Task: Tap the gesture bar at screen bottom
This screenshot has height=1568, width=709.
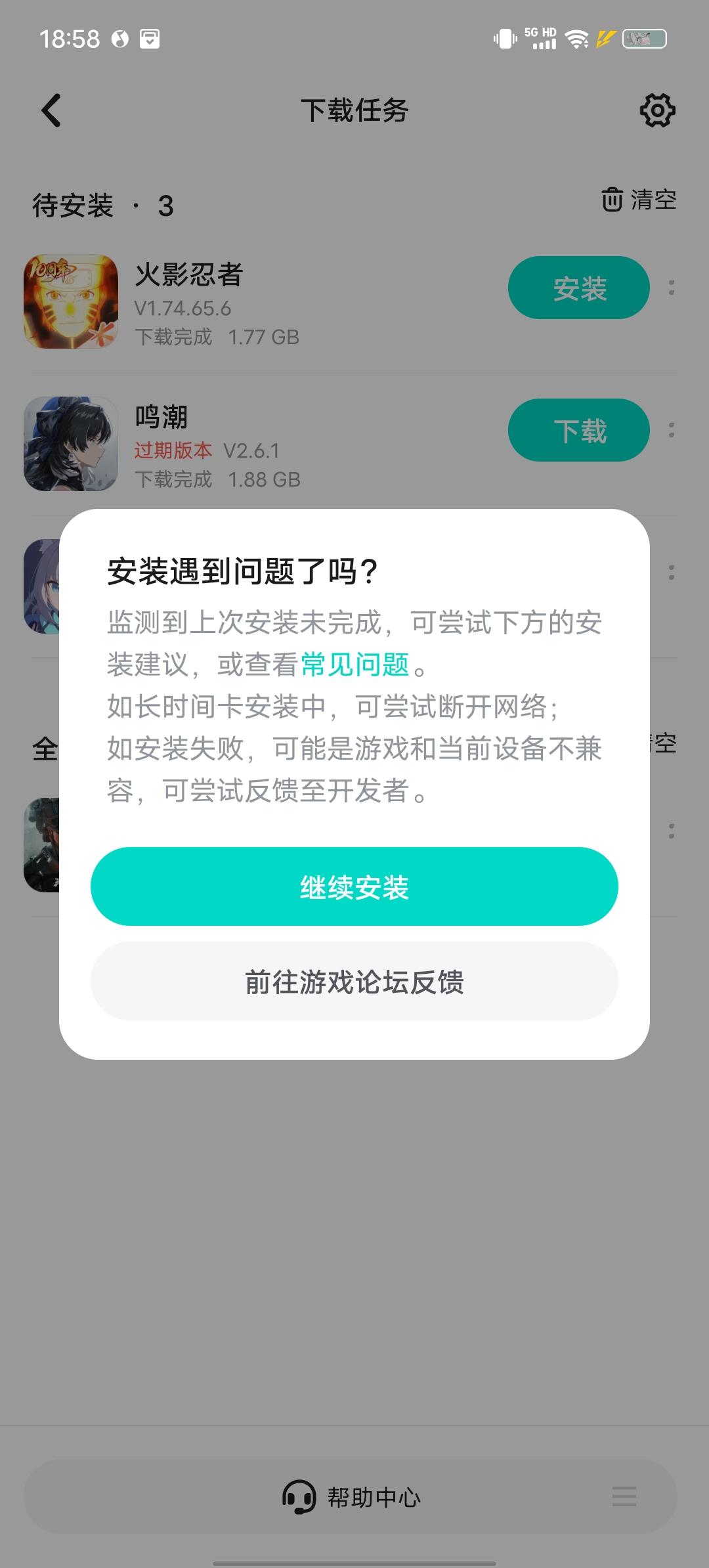Action: [x=354, y=1561]
